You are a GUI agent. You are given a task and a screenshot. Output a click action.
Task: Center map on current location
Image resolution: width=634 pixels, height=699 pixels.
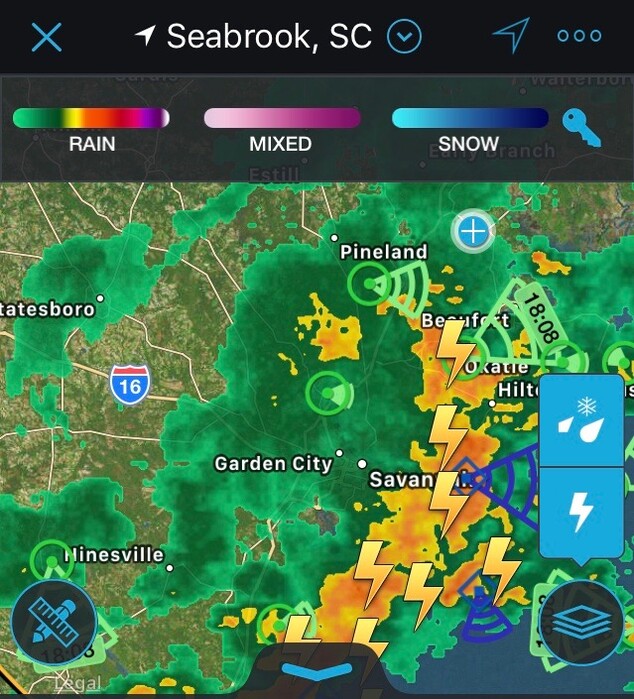[510, 36]
